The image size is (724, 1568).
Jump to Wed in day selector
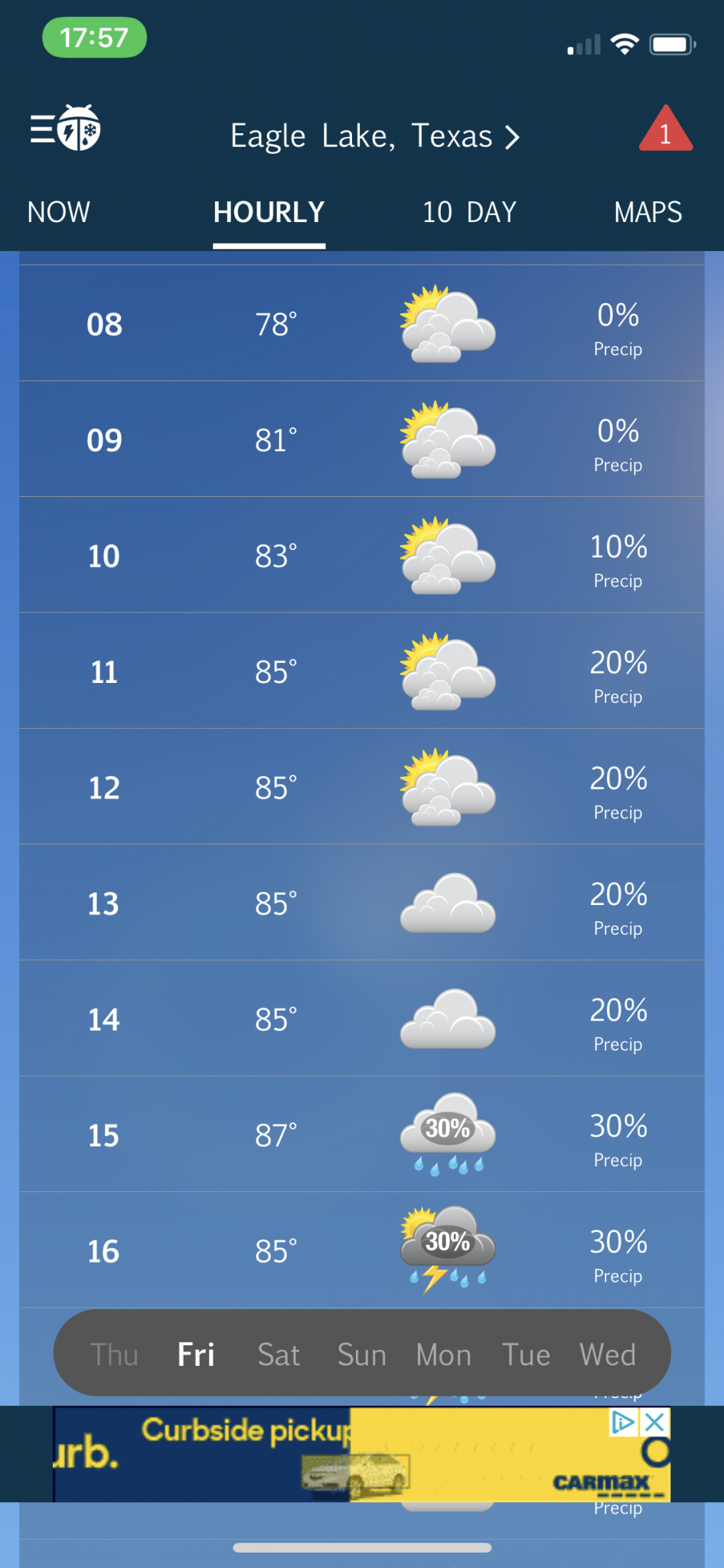608,1354
